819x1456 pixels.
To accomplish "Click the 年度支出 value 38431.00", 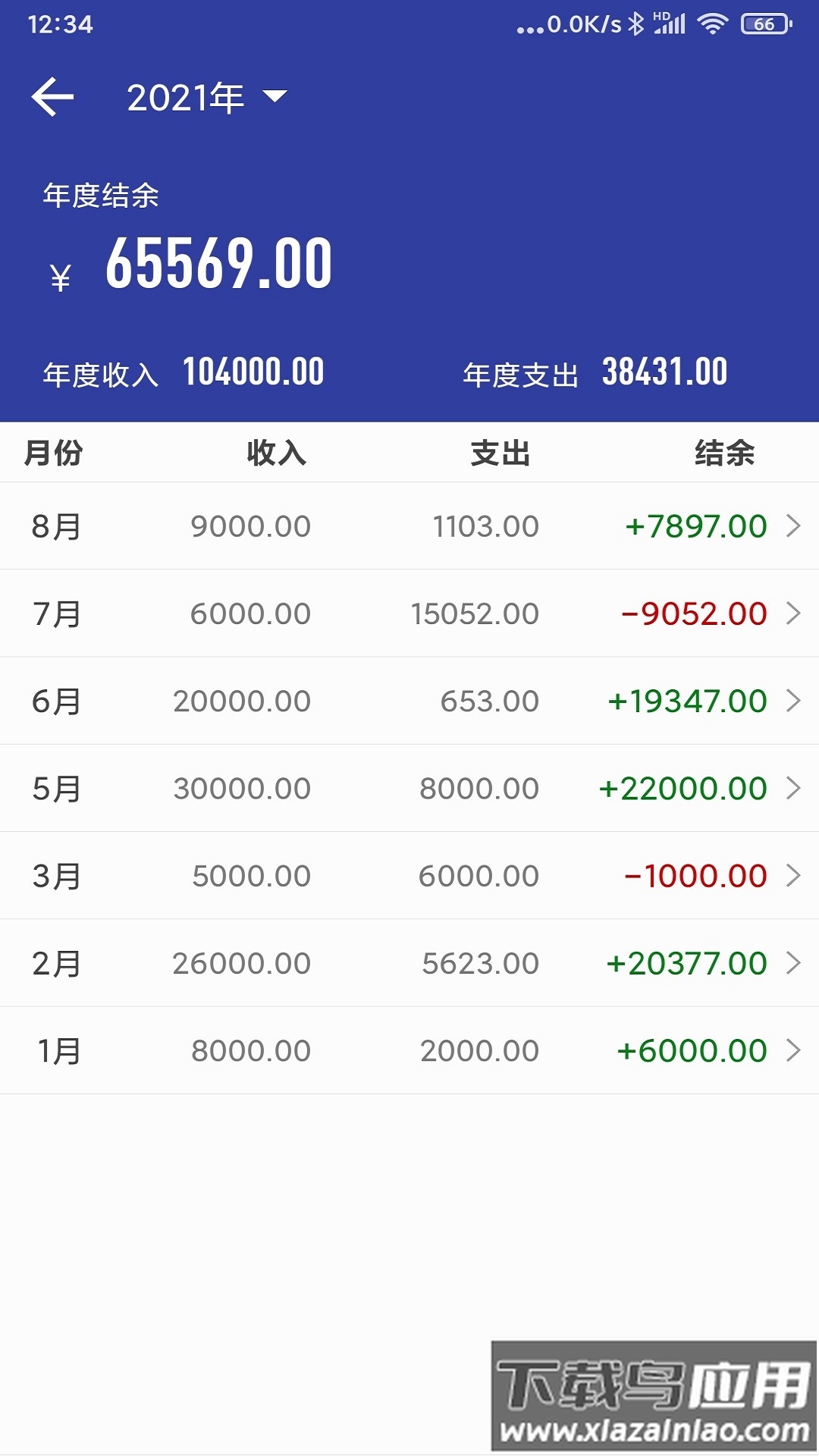I will 665,372.
